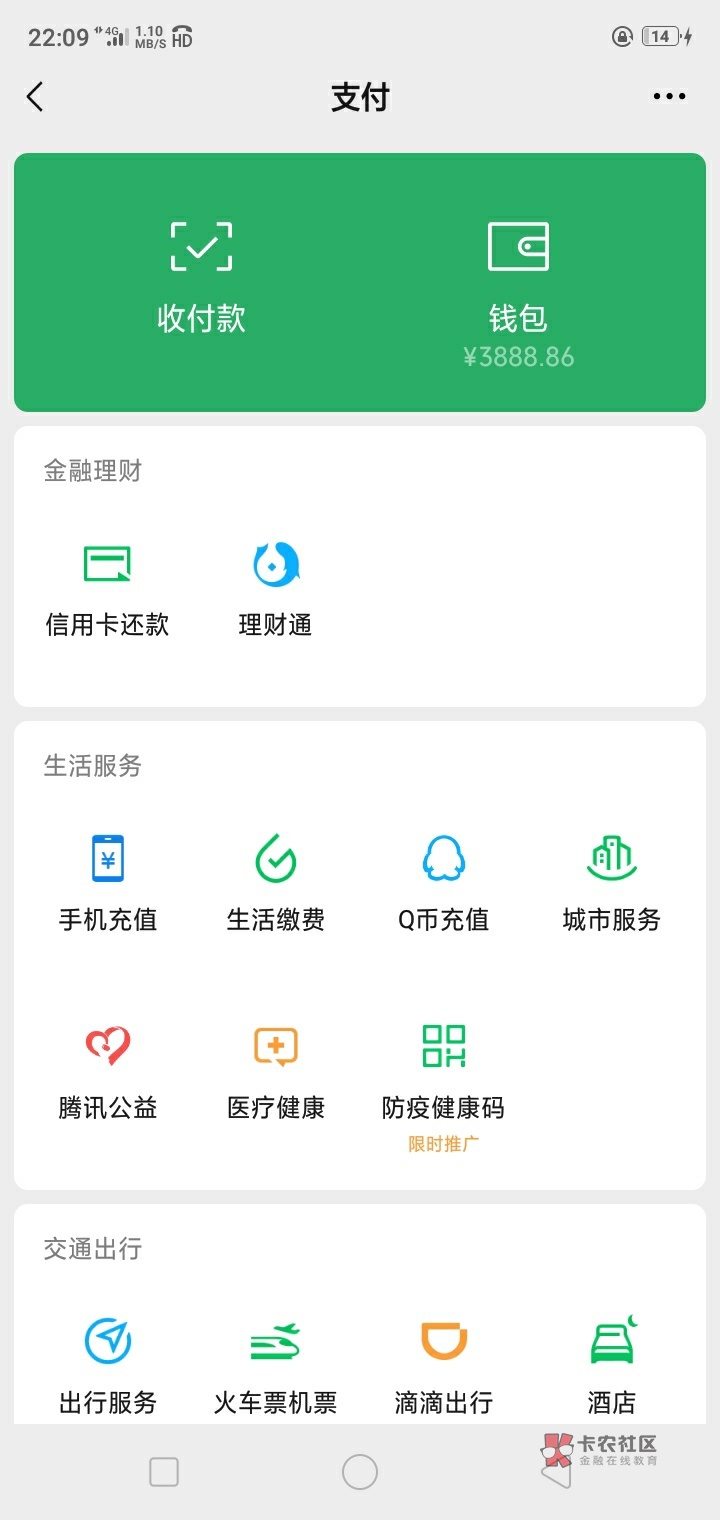The height and width of the screenshot is (1520, 720).
Task: Open 腾讯公益 charity
Action: (107, 1072)
